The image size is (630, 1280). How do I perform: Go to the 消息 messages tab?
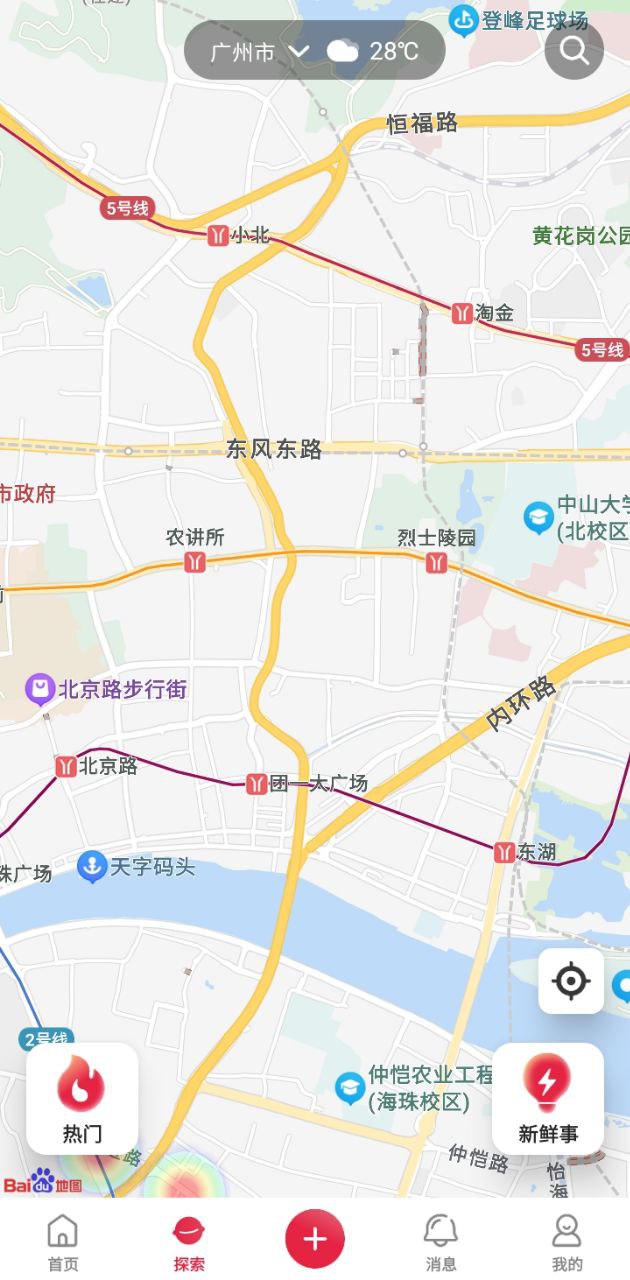(441, 1243)
